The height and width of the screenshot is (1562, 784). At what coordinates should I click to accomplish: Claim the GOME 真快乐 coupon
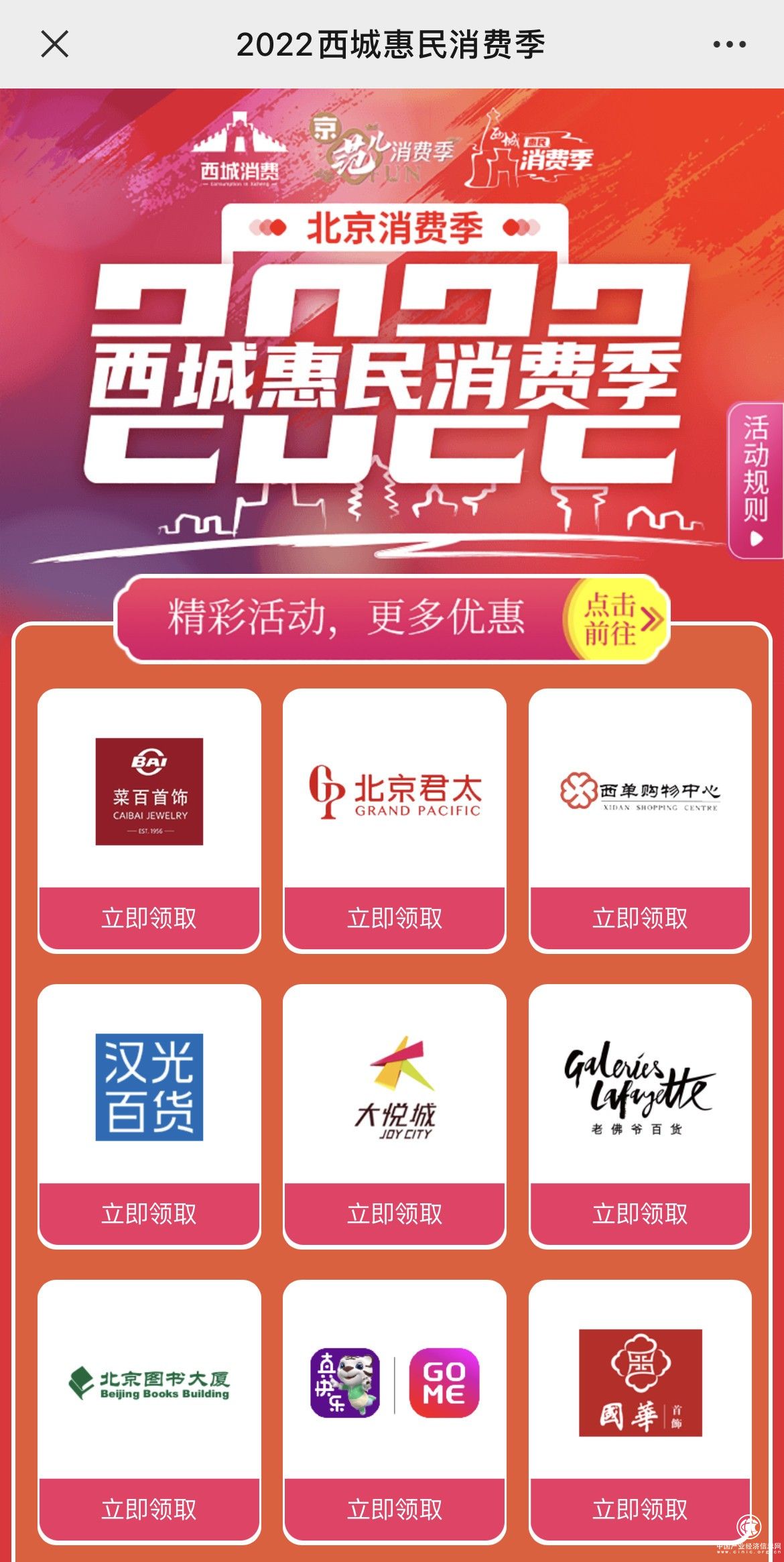[x=394, y=1509]
